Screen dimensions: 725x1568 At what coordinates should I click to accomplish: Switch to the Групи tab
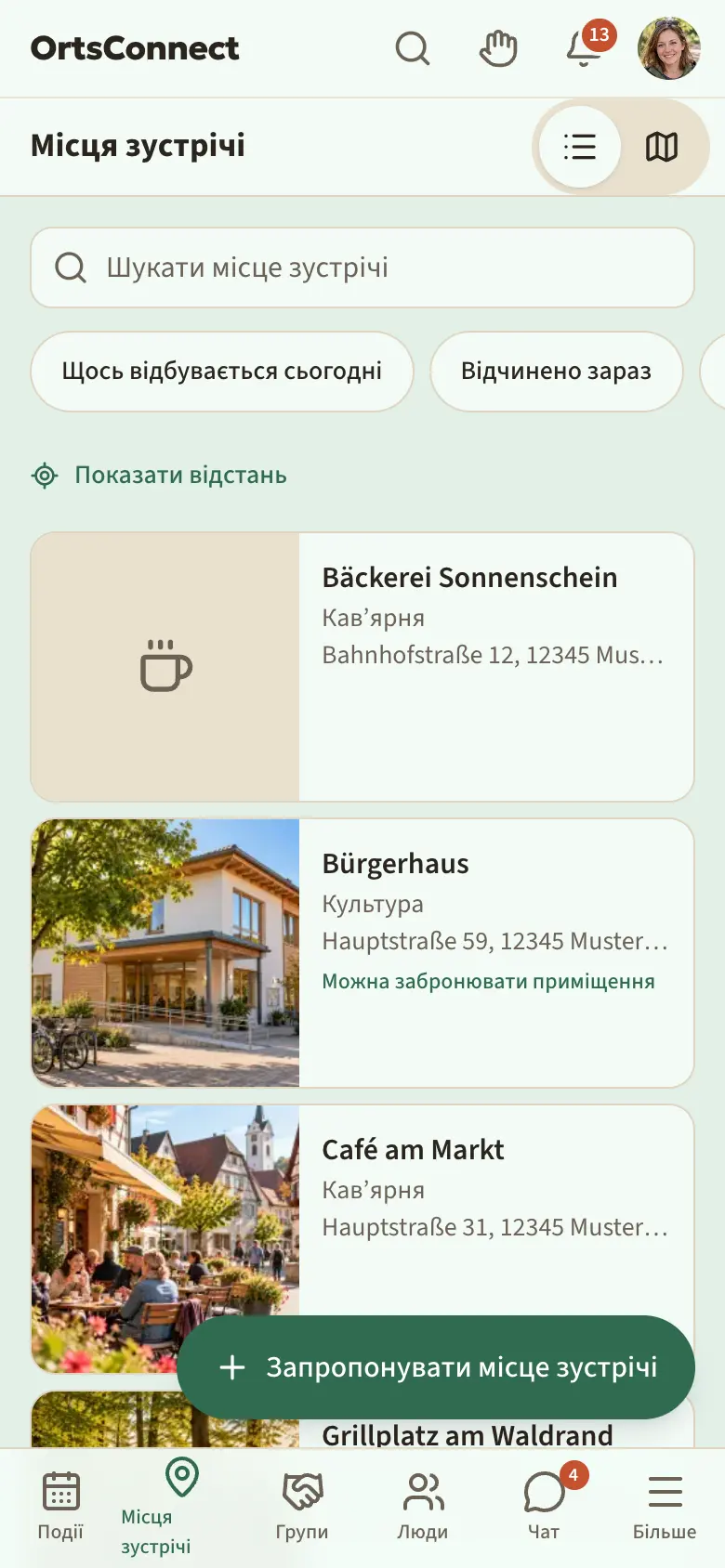pyautogui.click(x=302, y=1509)
